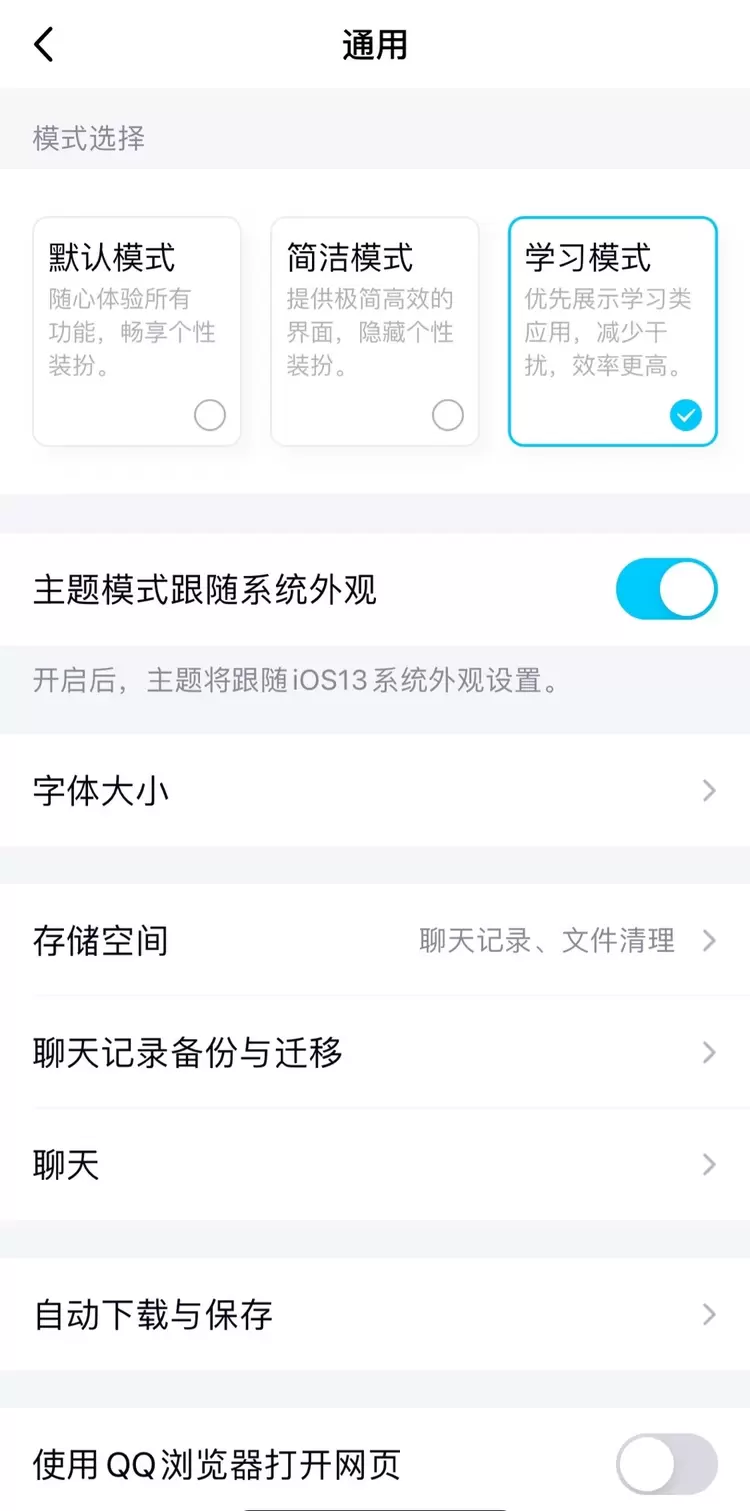750x1511 pixels.
Task: Select 学习模式 card
Action: [613, 331]
